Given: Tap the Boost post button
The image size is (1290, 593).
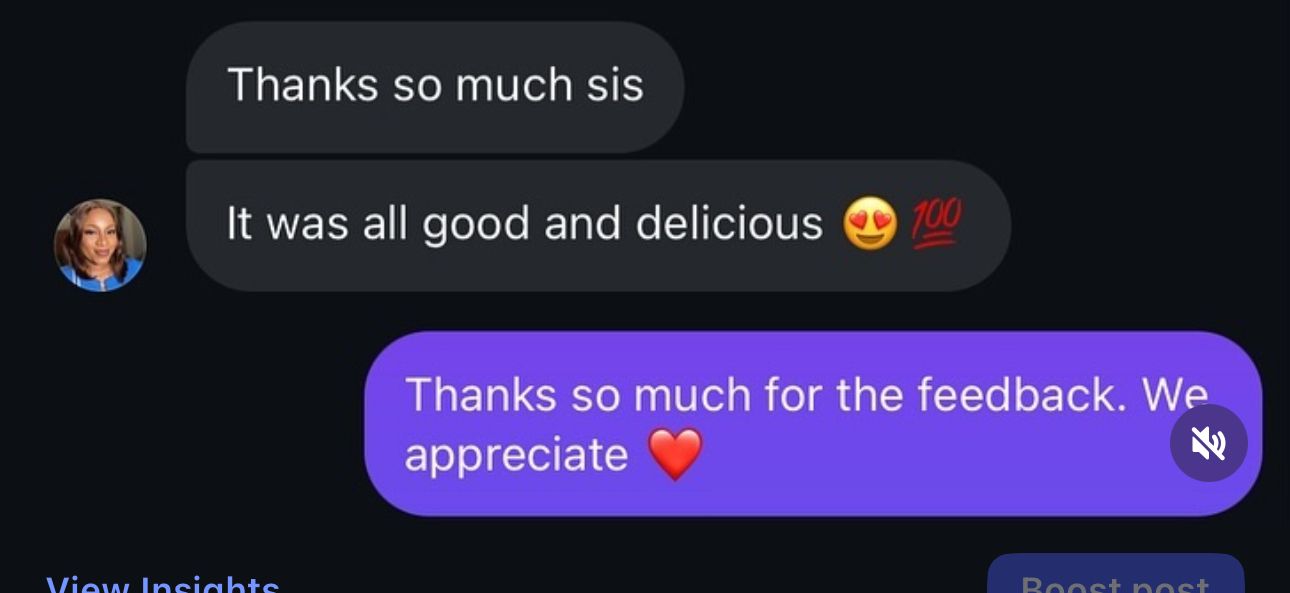Looking at the screenshot, I should (1115, 580).
